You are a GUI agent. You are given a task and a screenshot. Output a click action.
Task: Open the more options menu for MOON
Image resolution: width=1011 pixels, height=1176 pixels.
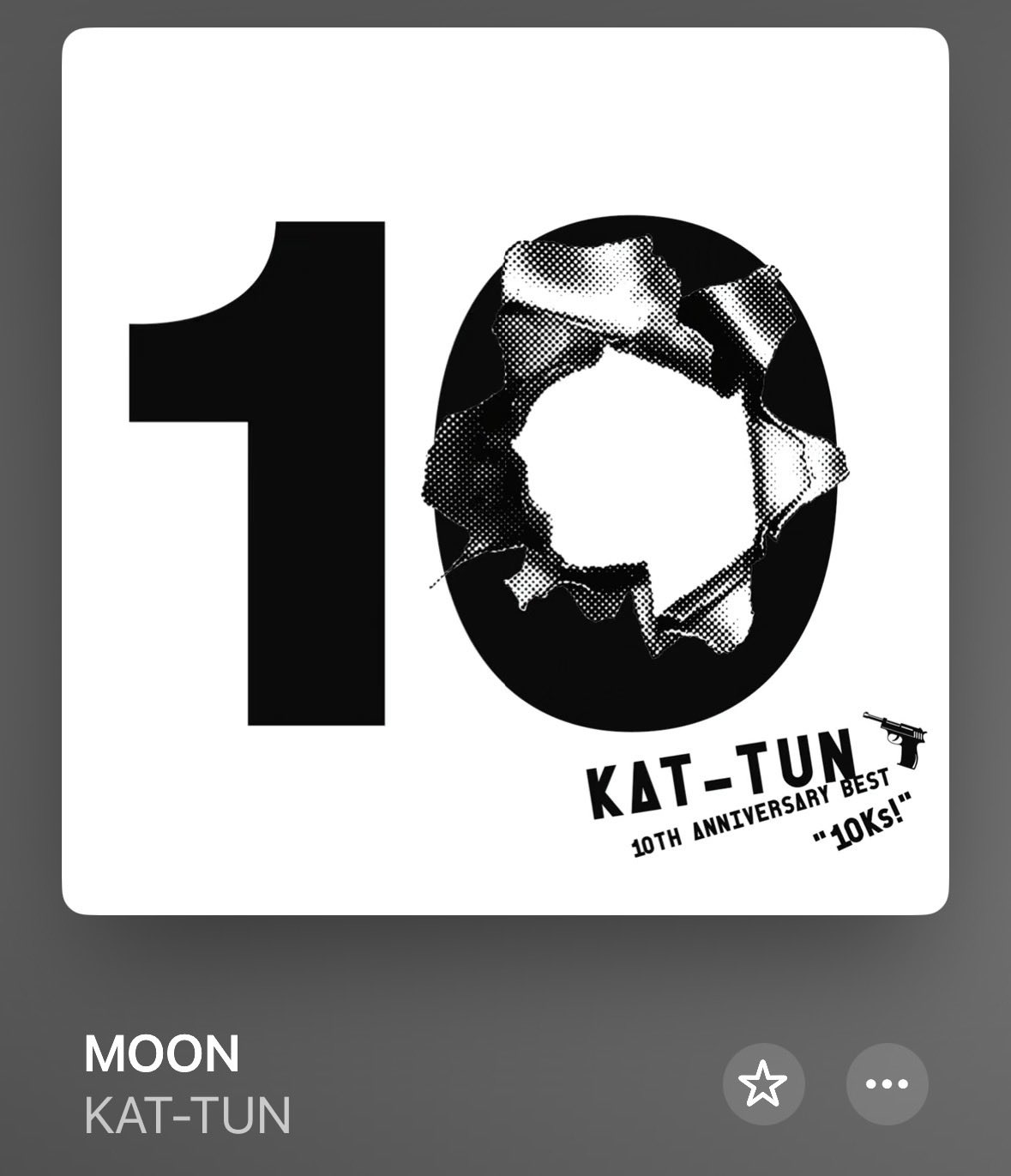point(887,1084)
